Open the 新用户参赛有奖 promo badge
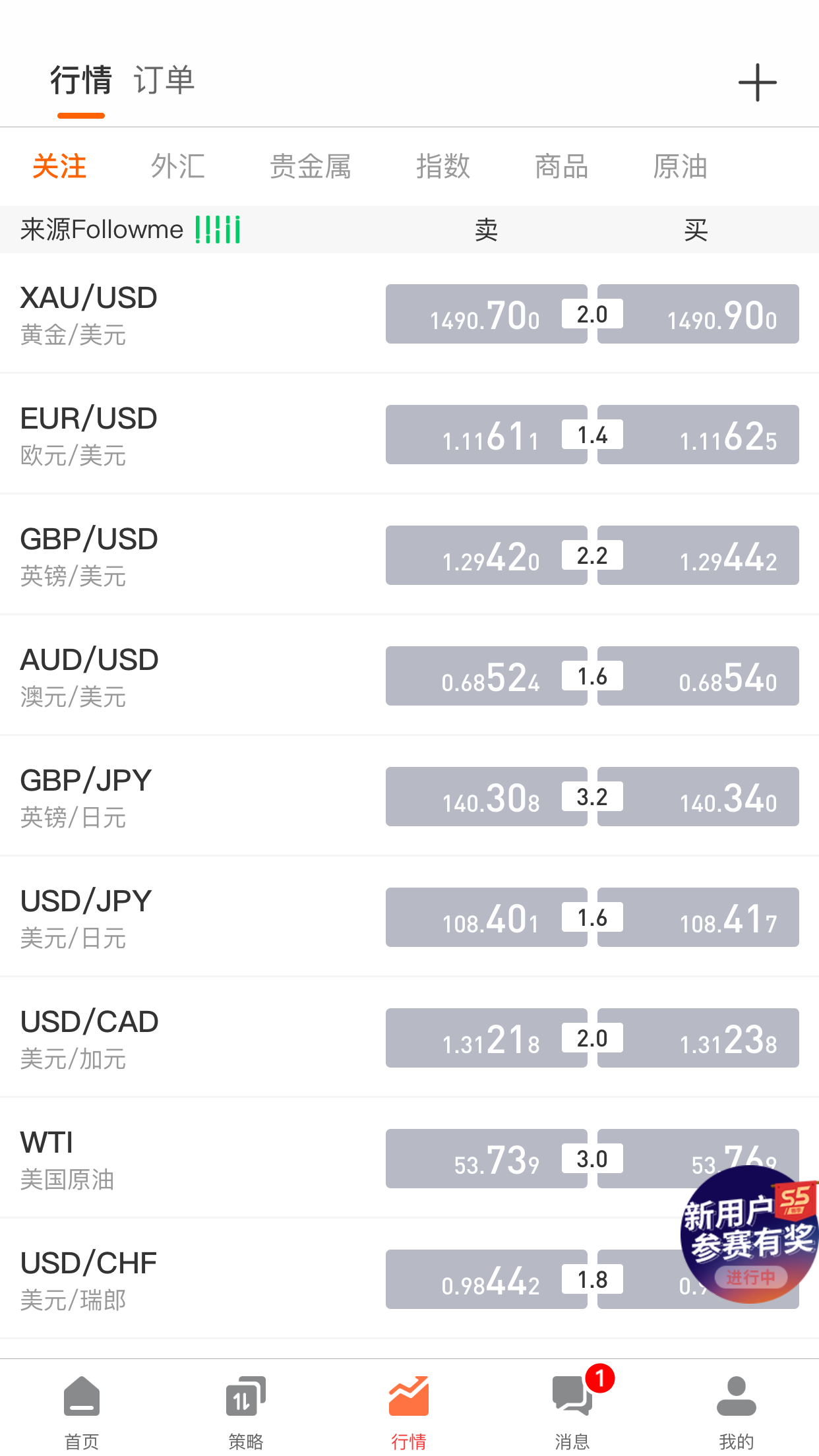Image resolution: width=819 pixels, height=1456 pixels. click(x=749, y=1234)
